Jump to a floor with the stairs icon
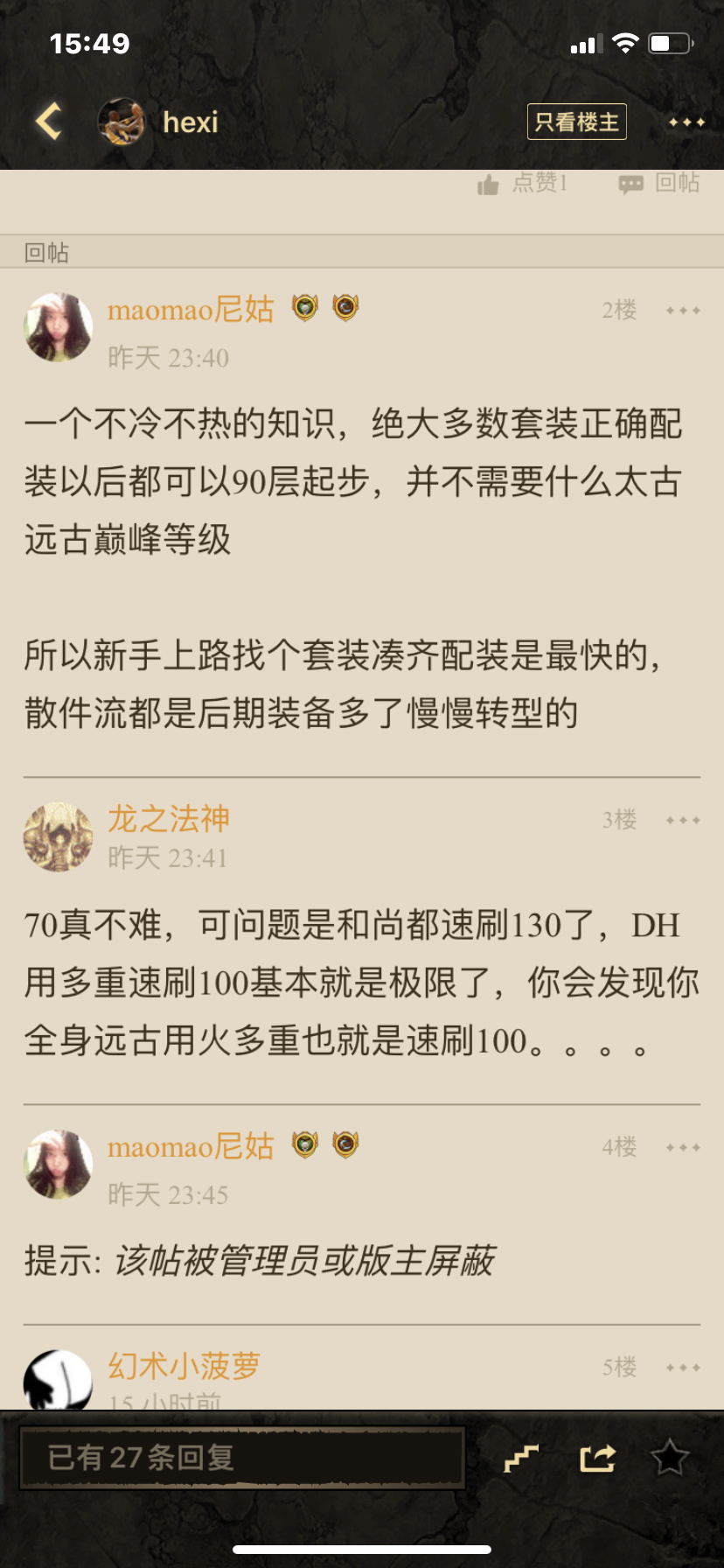Viewport: 724px width, 1568px height. coord(521,1458)
